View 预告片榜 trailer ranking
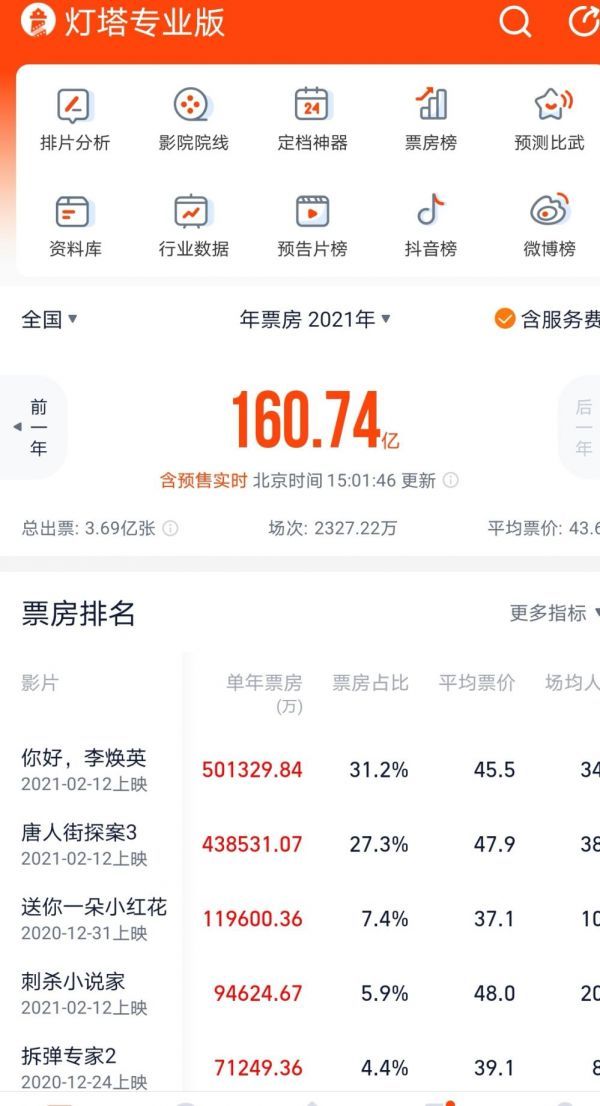 point(312,226)
